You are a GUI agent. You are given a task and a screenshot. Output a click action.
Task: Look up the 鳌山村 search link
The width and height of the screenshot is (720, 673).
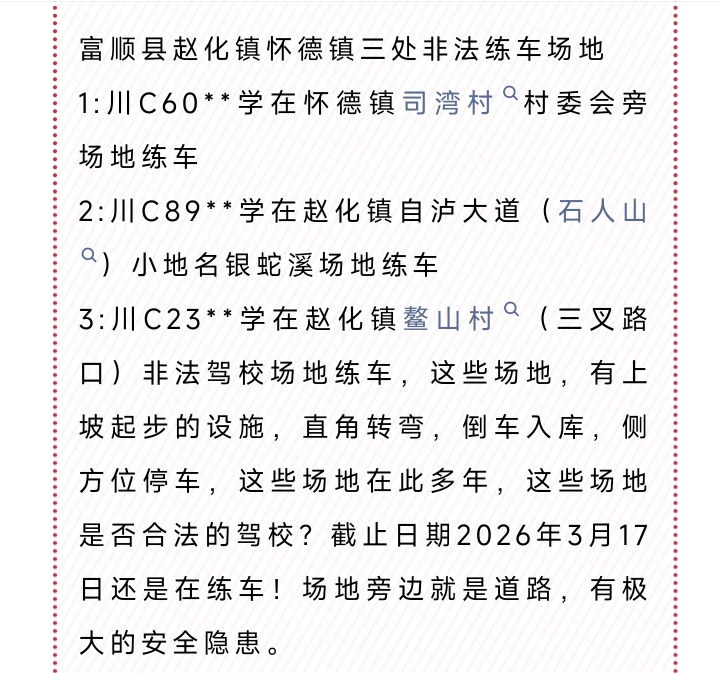click(x=448, y=319)
